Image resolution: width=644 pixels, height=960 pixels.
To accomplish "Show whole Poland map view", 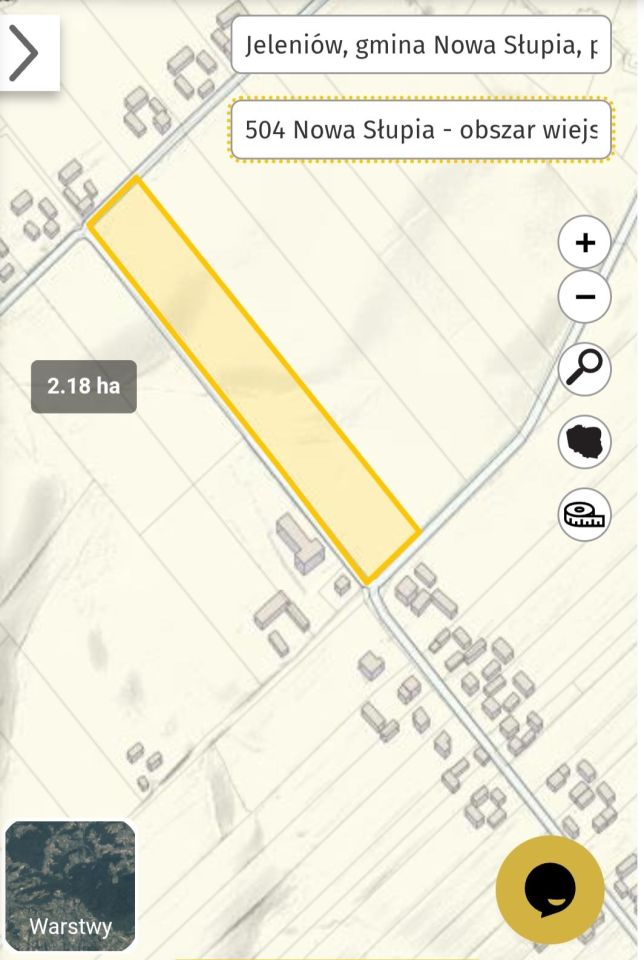I will (x=585, y=442).
